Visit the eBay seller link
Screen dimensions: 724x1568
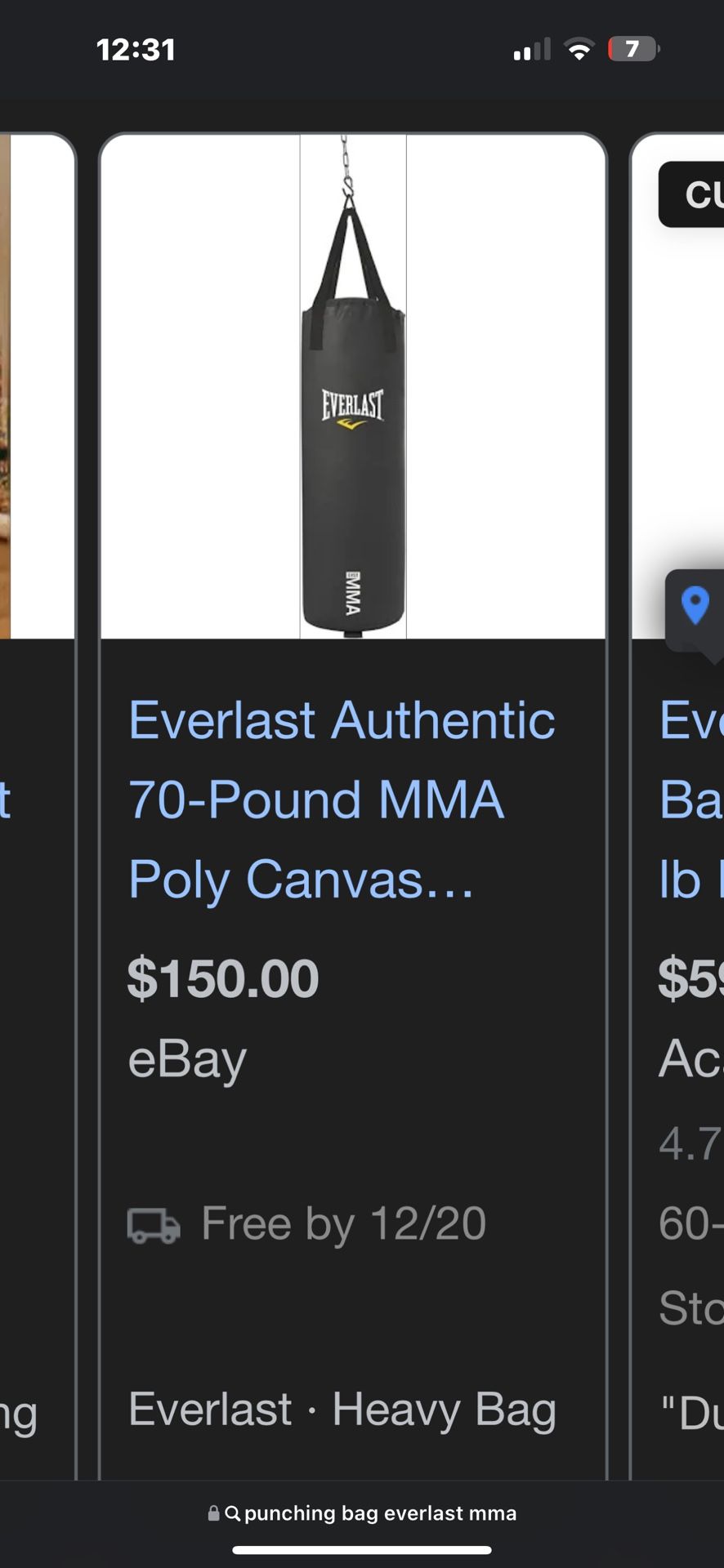[x=186, y=1058]
